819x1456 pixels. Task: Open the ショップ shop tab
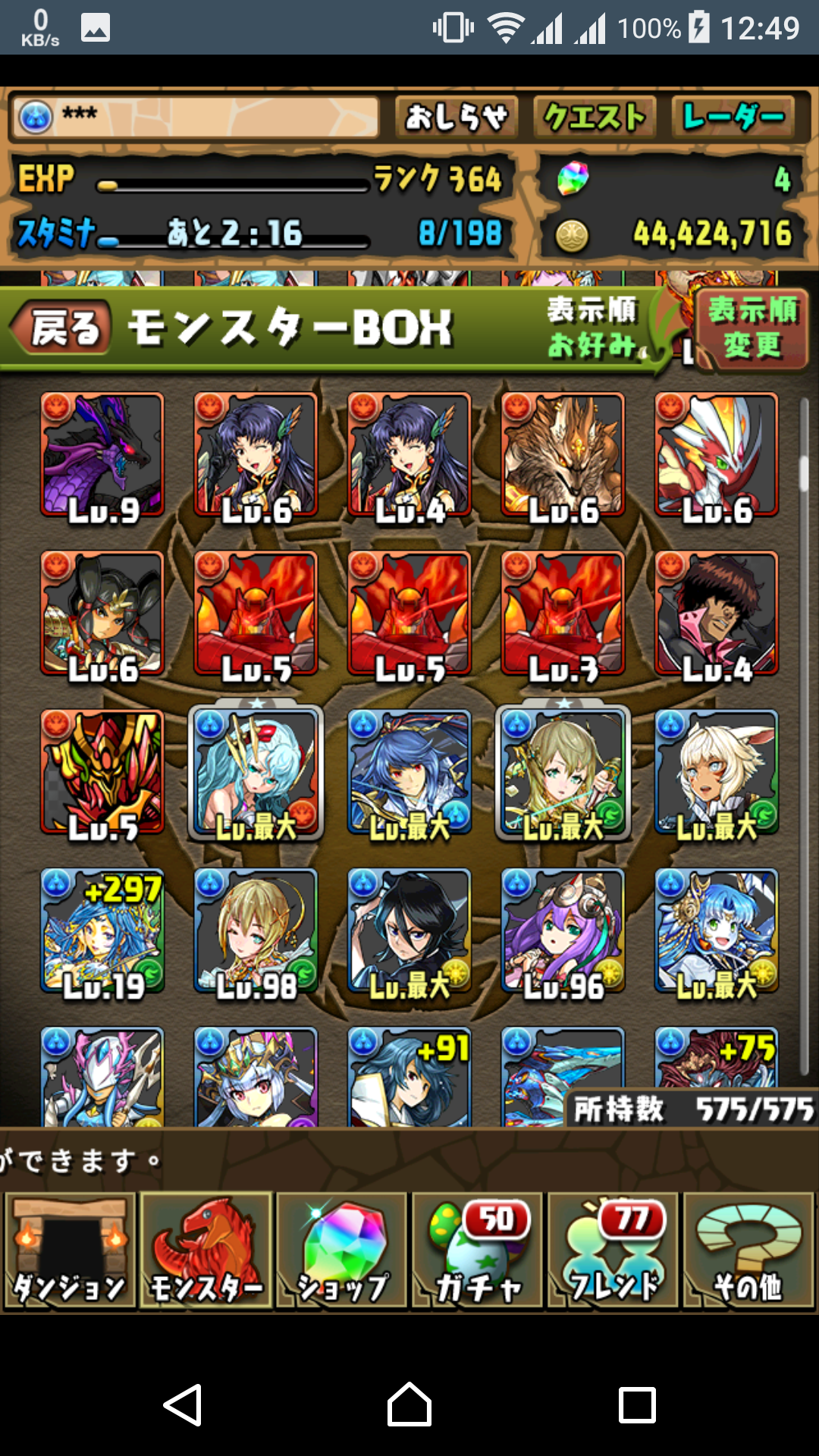coord(341,1250)
